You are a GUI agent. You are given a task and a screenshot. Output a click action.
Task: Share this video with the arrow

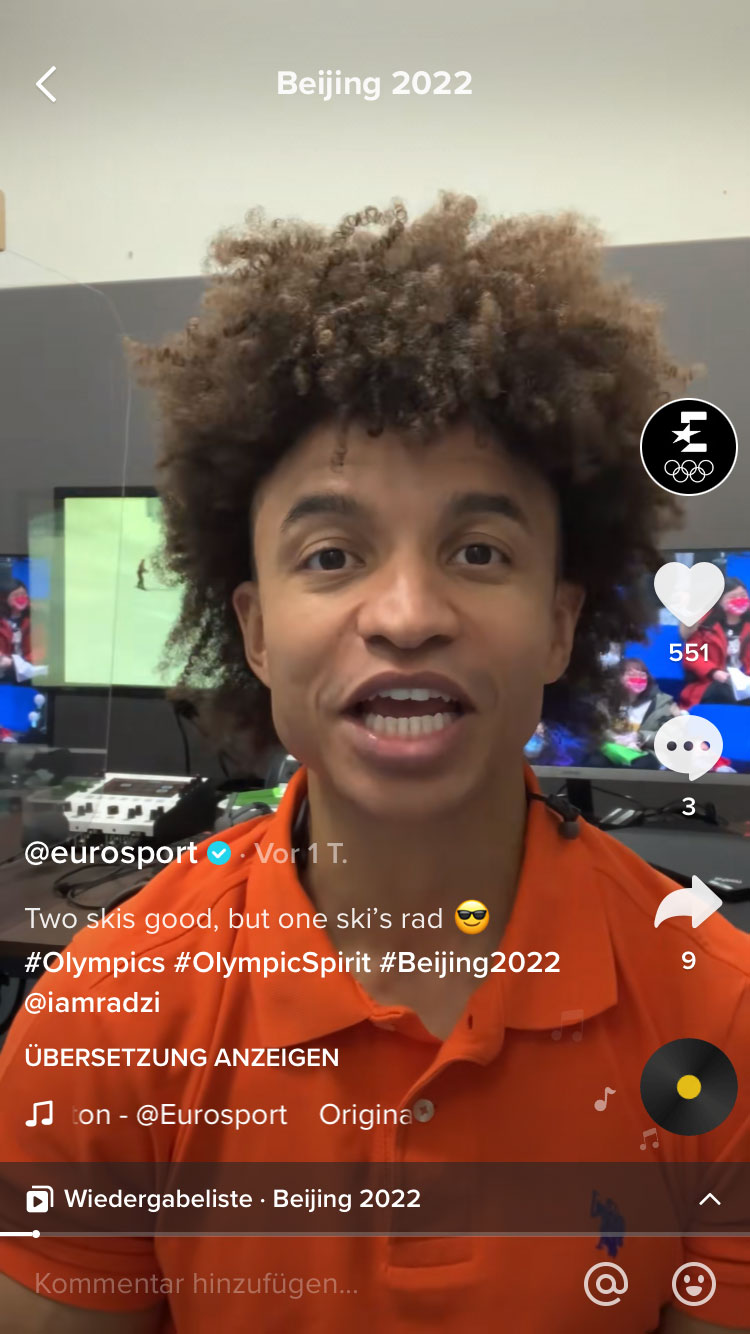point(689,903)
